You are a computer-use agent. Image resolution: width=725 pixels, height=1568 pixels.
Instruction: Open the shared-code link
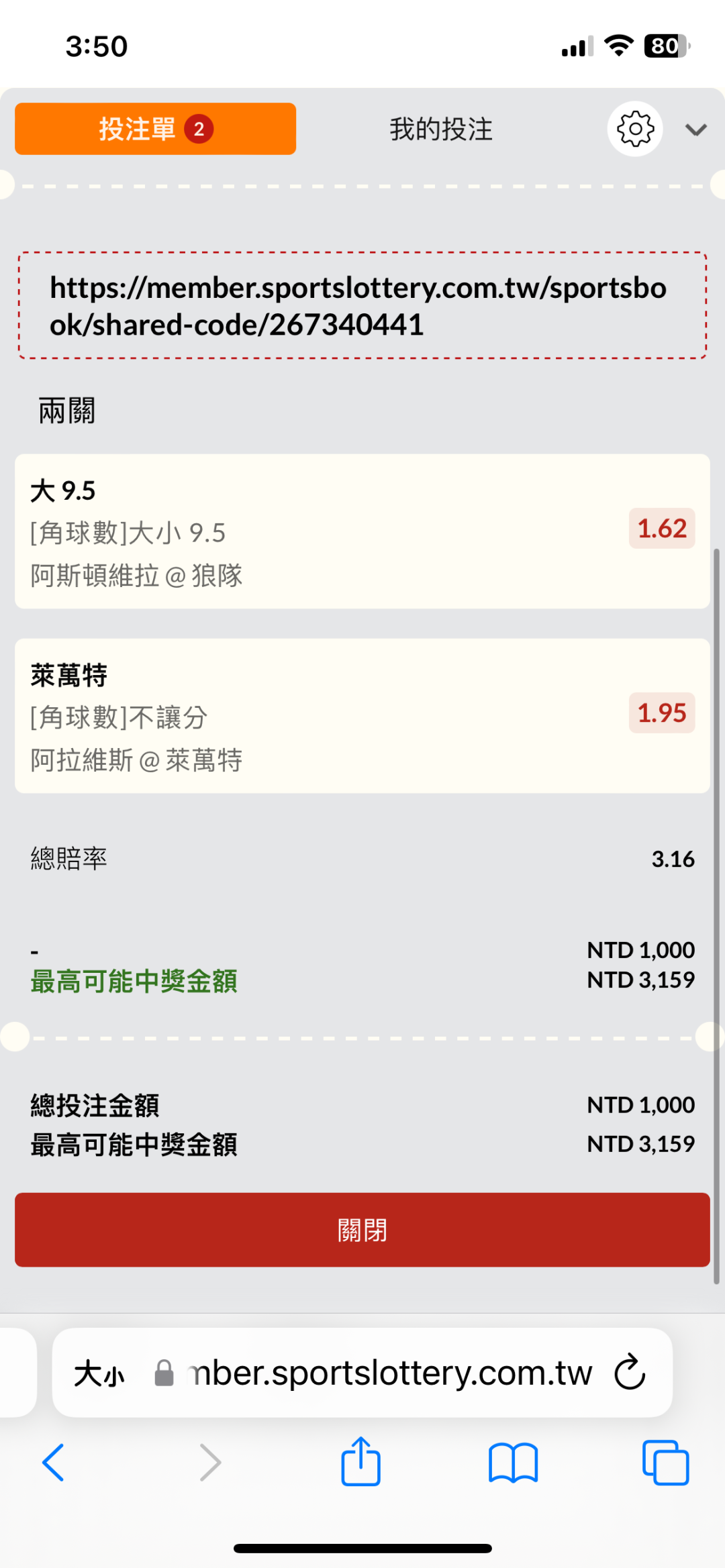358,306
